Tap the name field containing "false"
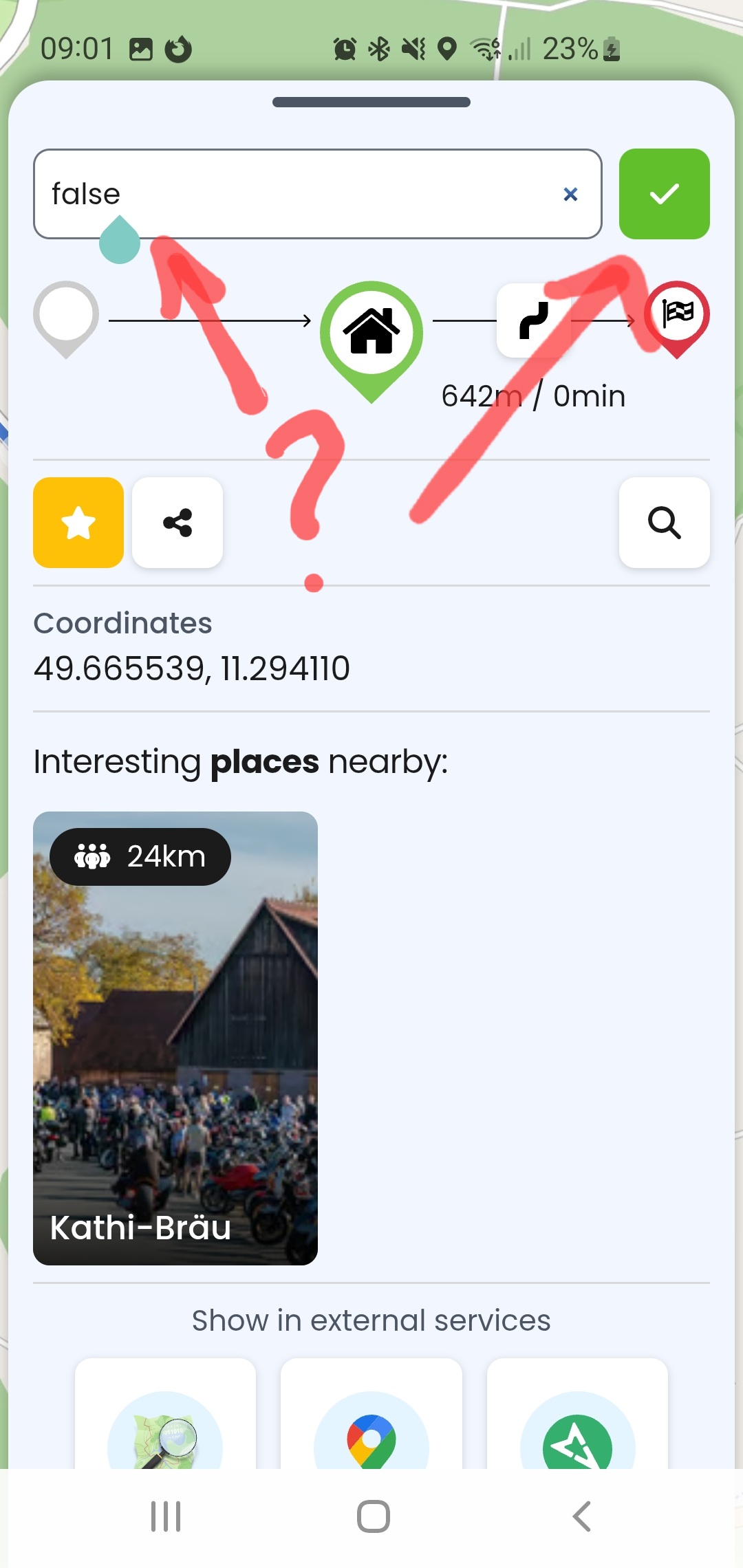Image resolution: width=743 pixels, height=1568 pixels. pos(317,194)
